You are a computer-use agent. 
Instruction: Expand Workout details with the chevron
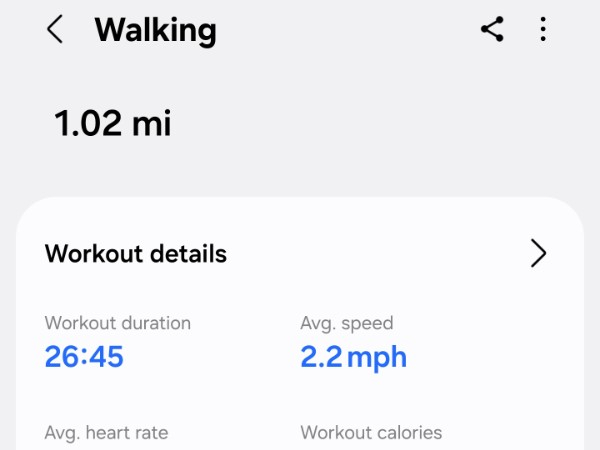(x=538, y=254)
